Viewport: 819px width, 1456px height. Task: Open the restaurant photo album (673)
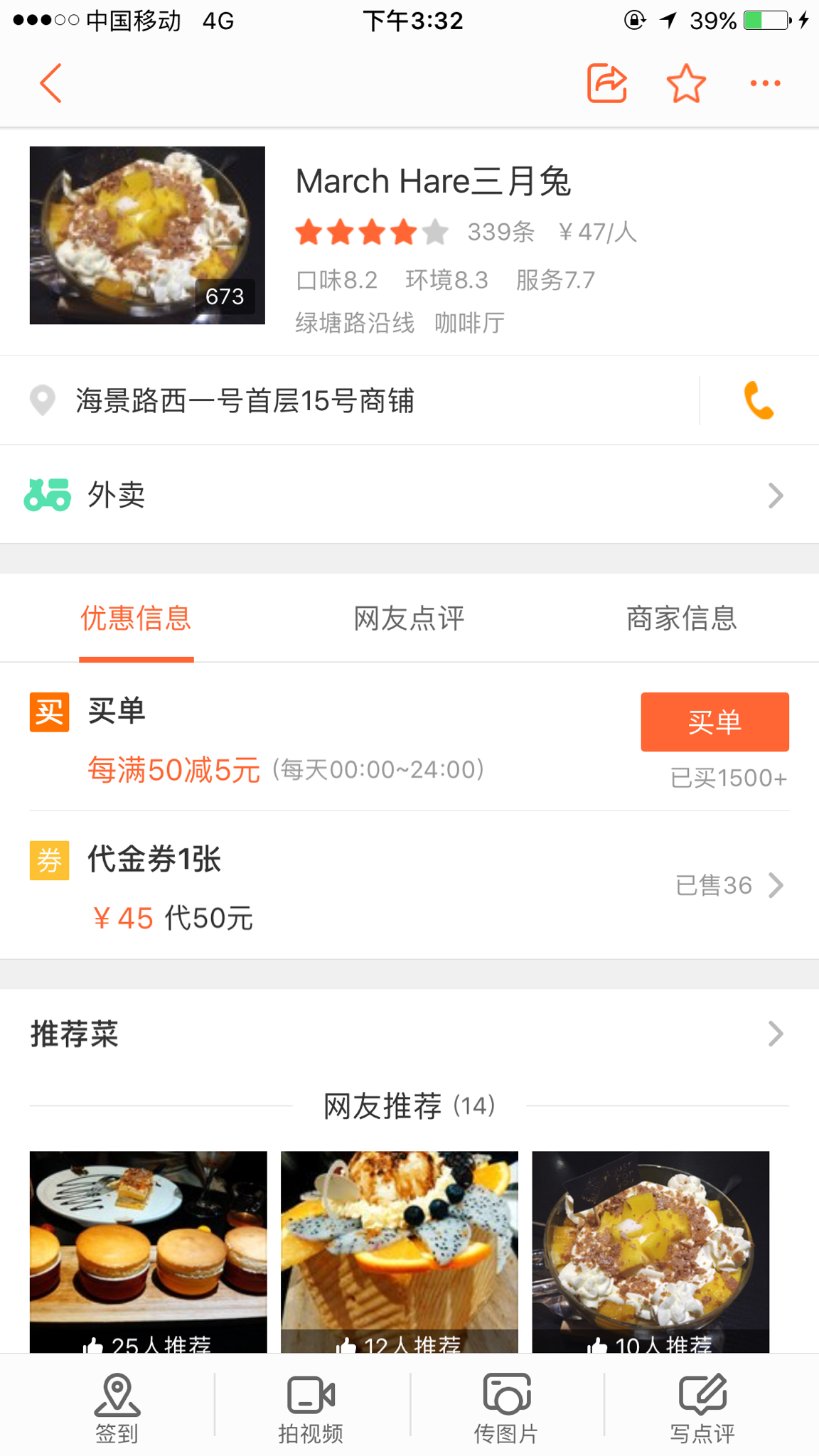click(x=147, y=235)
